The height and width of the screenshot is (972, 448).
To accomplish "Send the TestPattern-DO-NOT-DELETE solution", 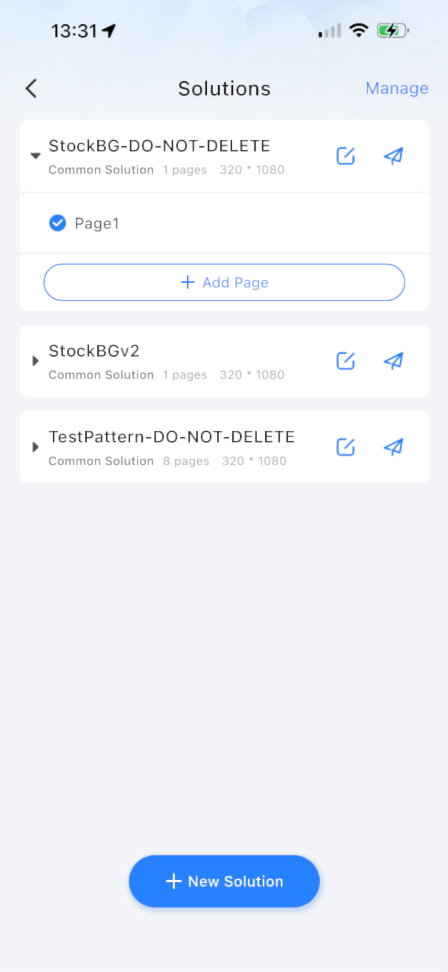I will point(393,447).
